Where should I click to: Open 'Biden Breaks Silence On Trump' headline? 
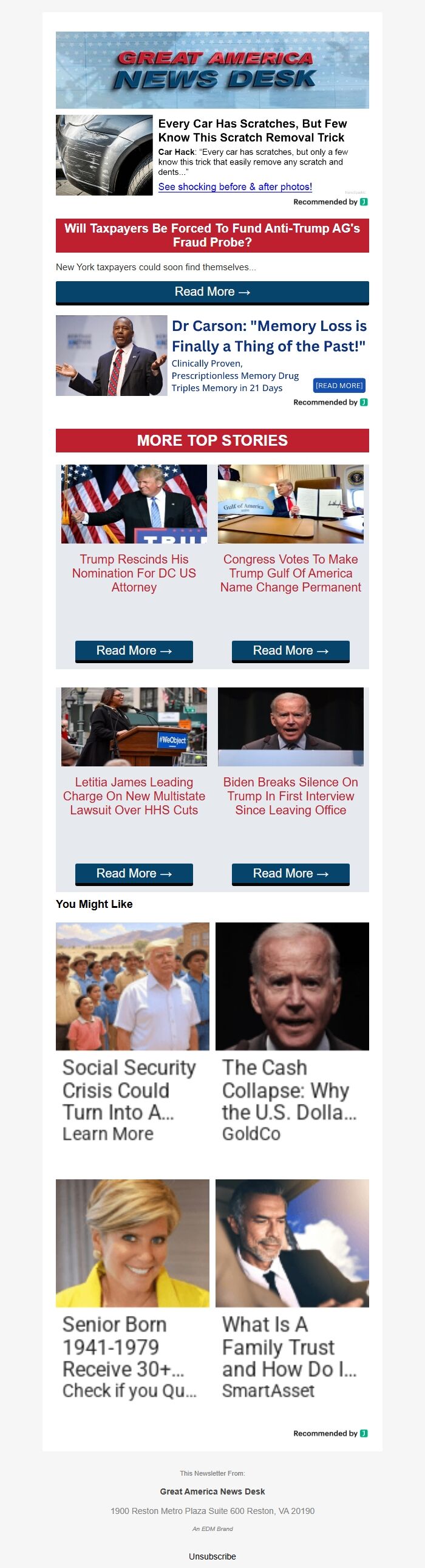click(x=290, y=796)
